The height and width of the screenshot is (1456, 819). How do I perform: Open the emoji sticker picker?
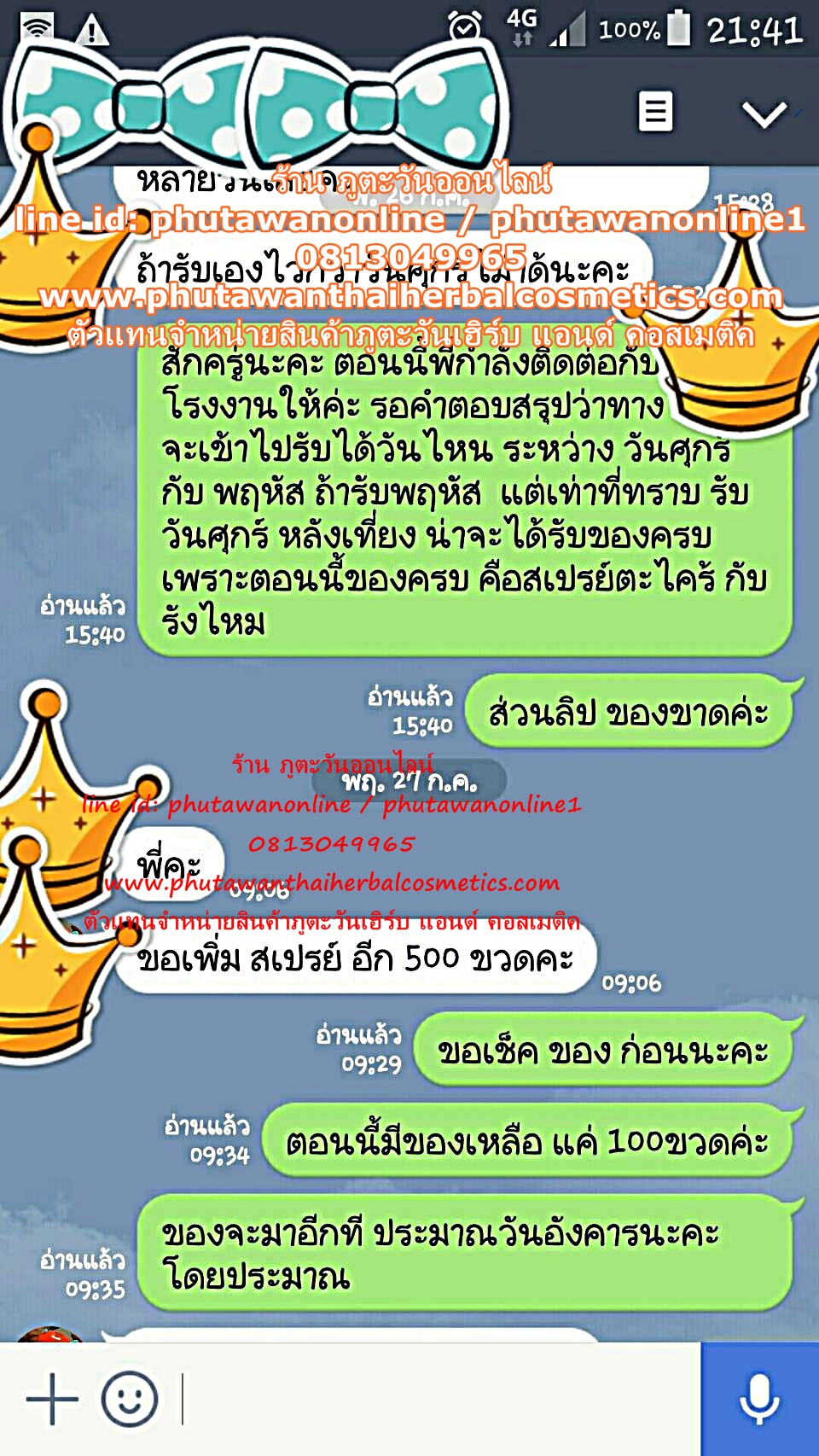point(130,1400)
